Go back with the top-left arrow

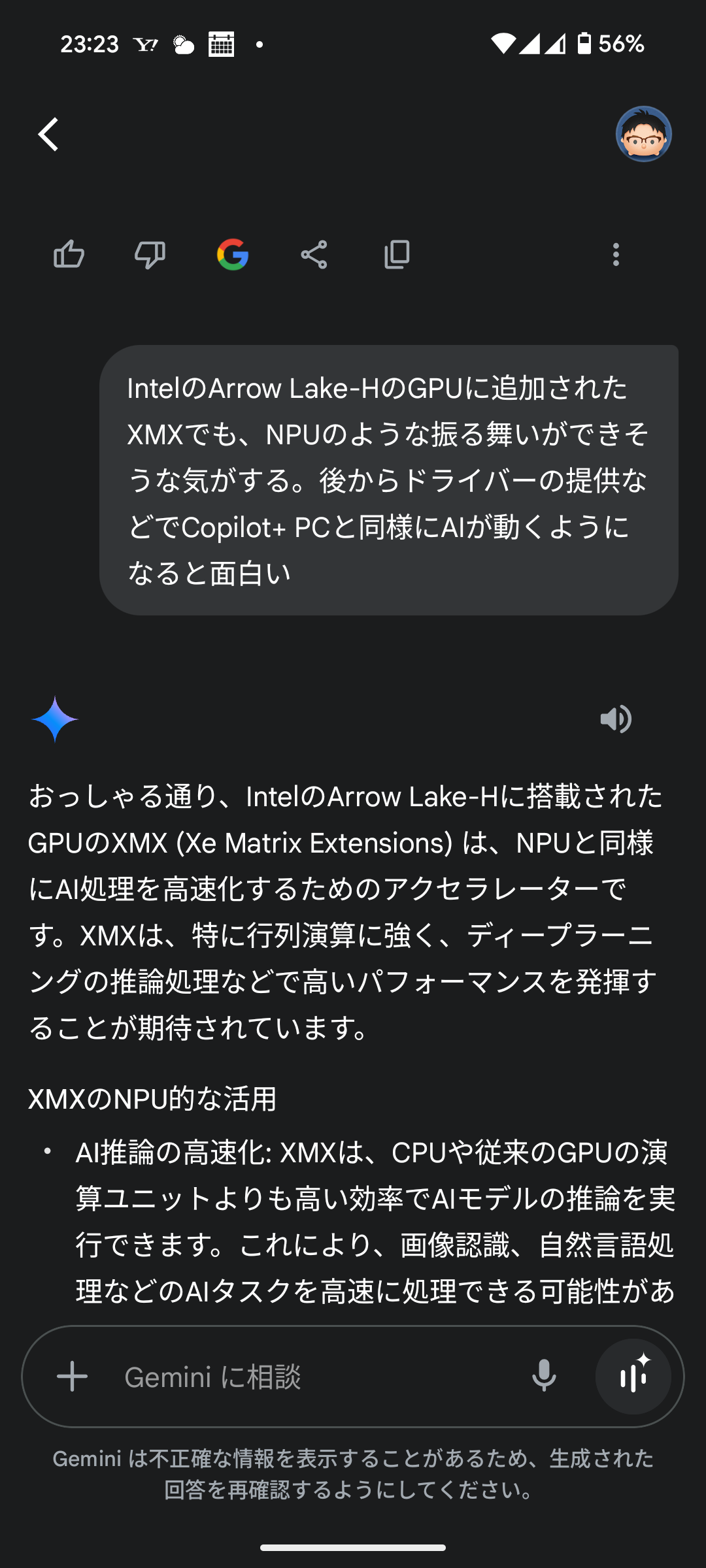[x=49, y=135]
